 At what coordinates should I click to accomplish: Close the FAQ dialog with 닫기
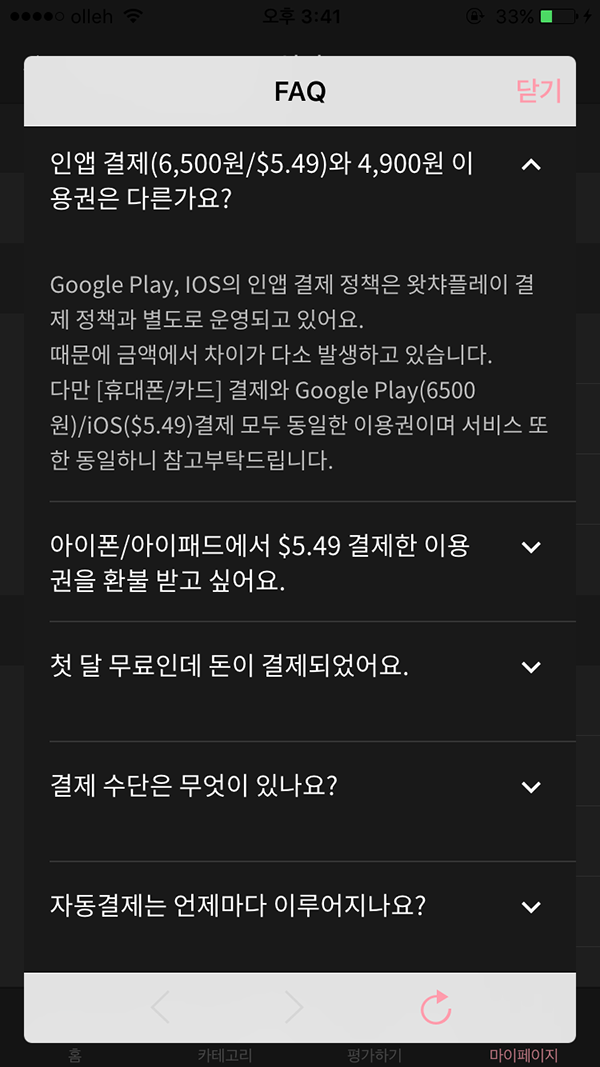pos(538,91)
